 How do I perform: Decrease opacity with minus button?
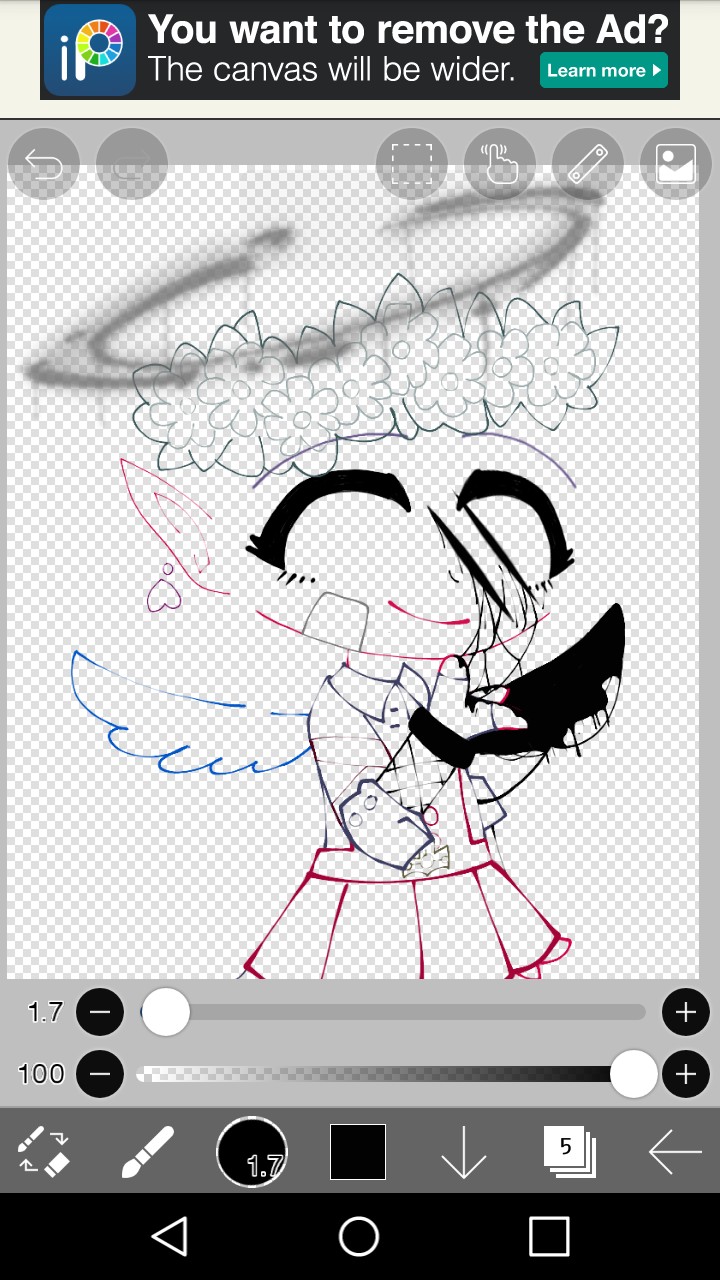click(100, 1074)
